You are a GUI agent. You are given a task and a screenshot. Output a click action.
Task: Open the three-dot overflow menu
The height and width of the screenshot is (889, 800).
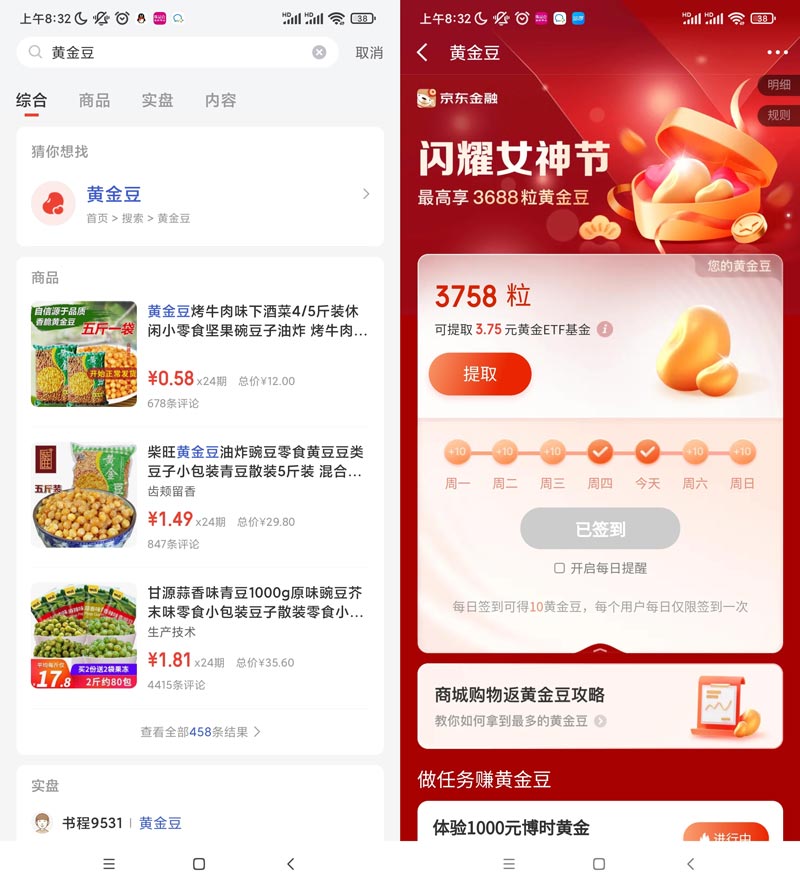pyautogui.click(x=777, y=53)
